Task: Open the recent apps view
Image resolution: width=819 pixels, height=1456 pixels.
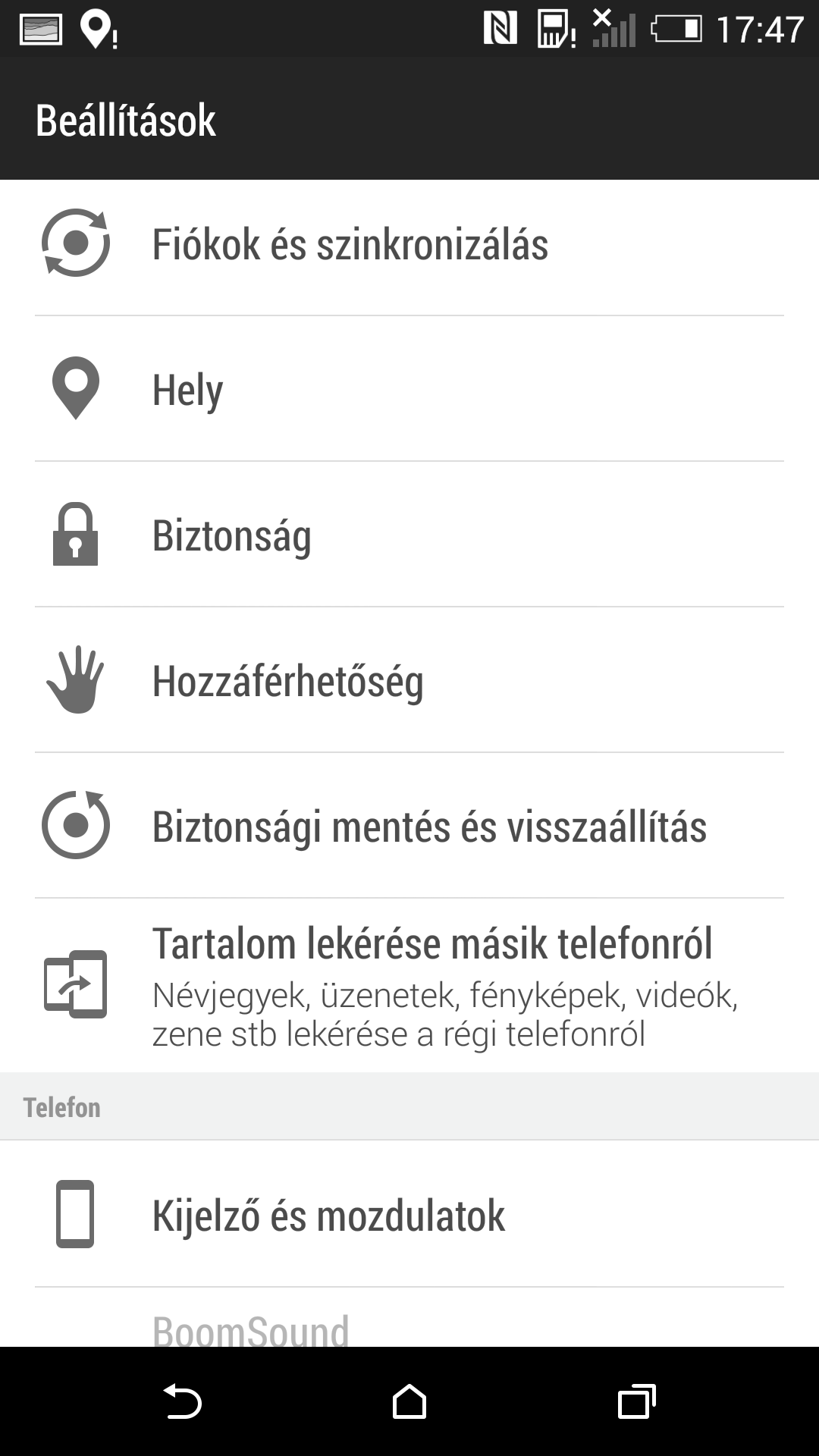Action: pyautogui.click(x=636, y=1401)
